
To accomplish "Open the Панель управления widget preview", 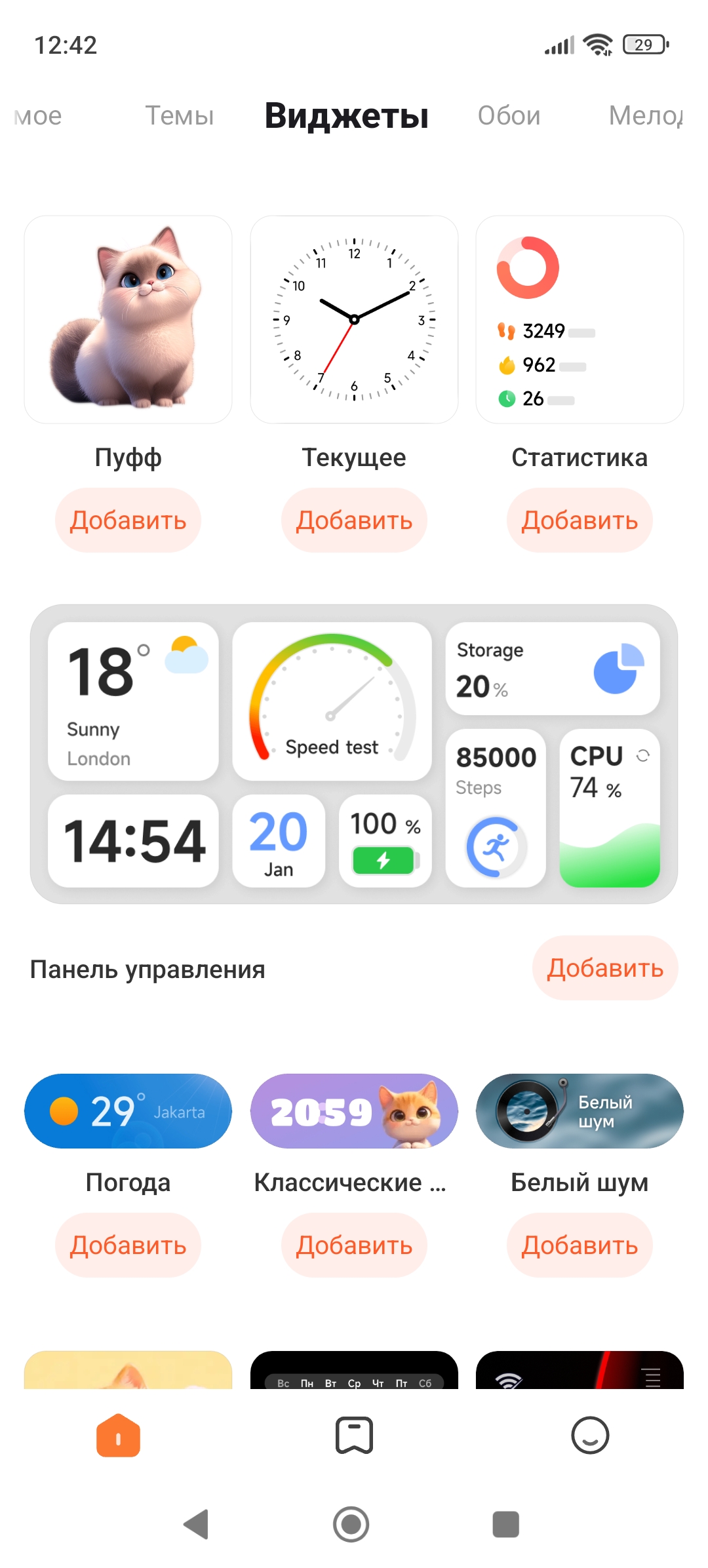I will click(354, 754).
